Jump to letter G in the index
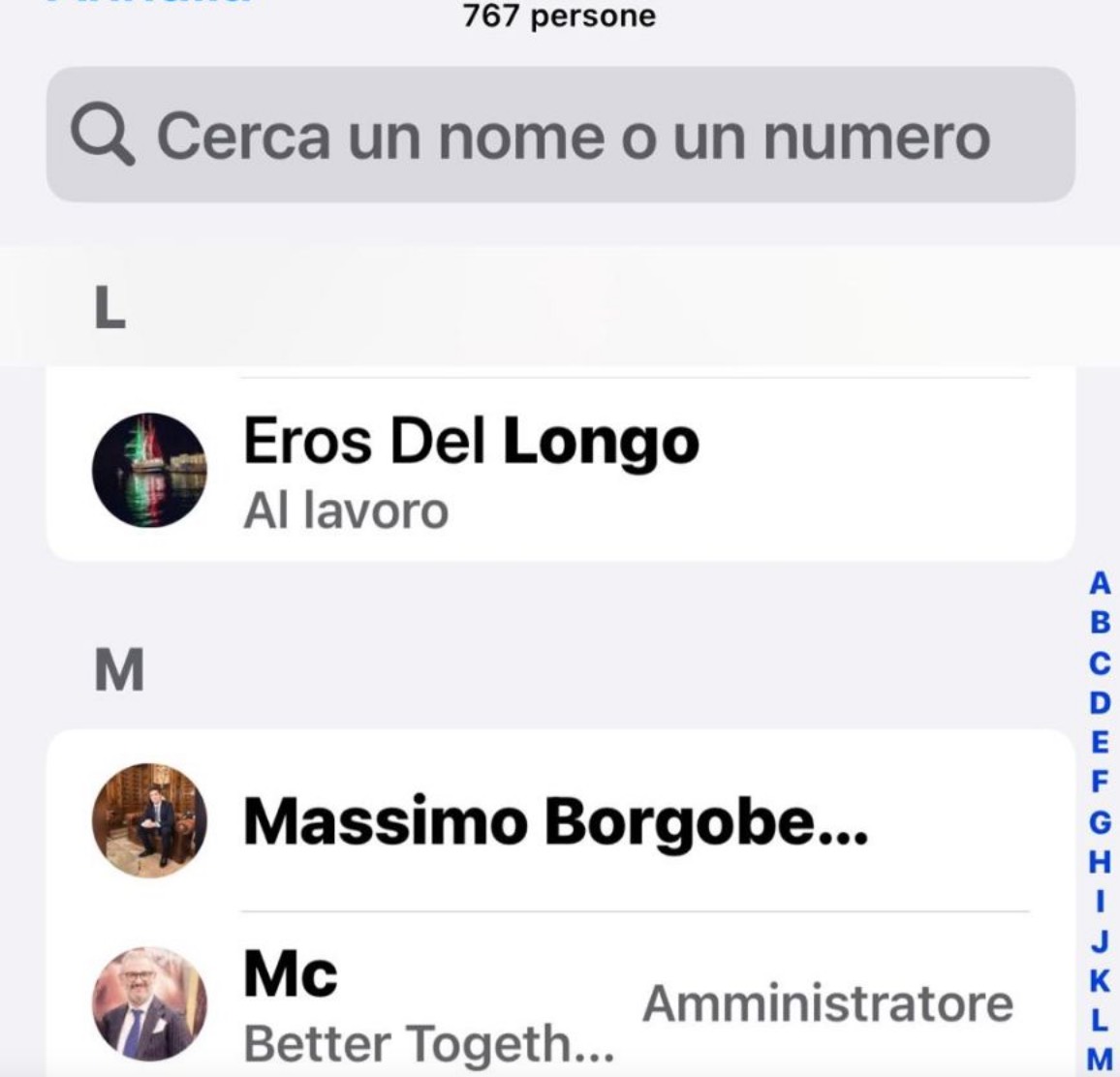Image resolution: width=1120 pixels, height=1077 pixels. (1099, 822)
